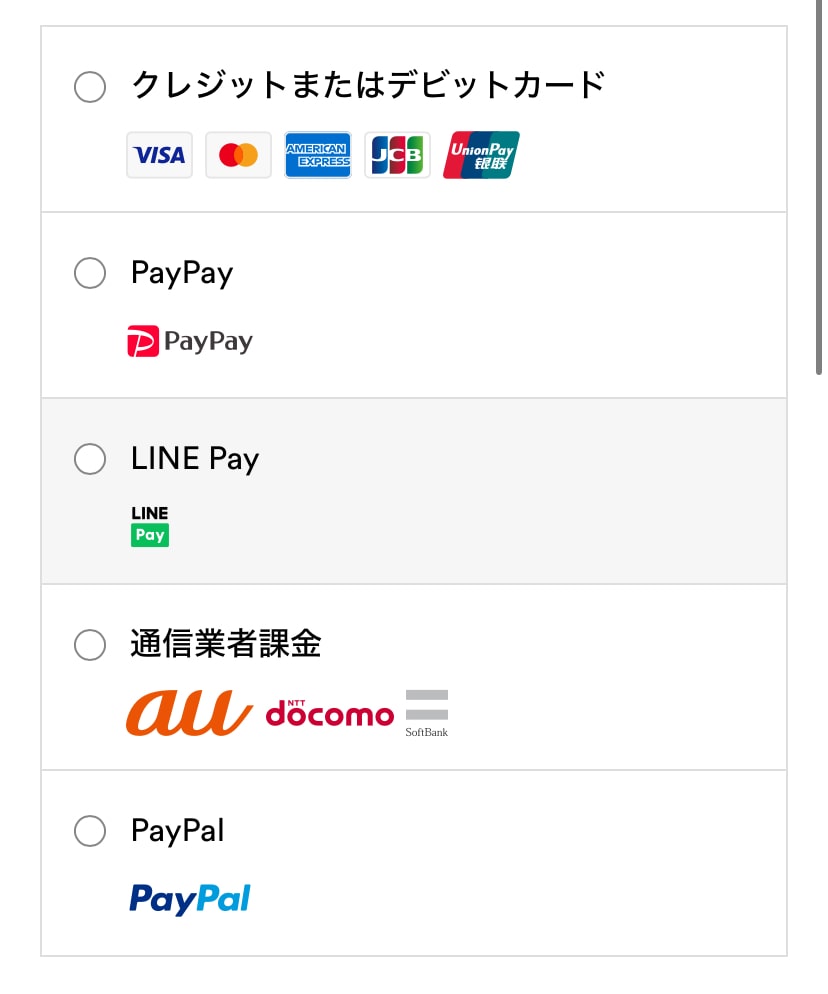Click the NTT docomo logo
This screenshot has width=828, height=994.
(x=330, y=714)
